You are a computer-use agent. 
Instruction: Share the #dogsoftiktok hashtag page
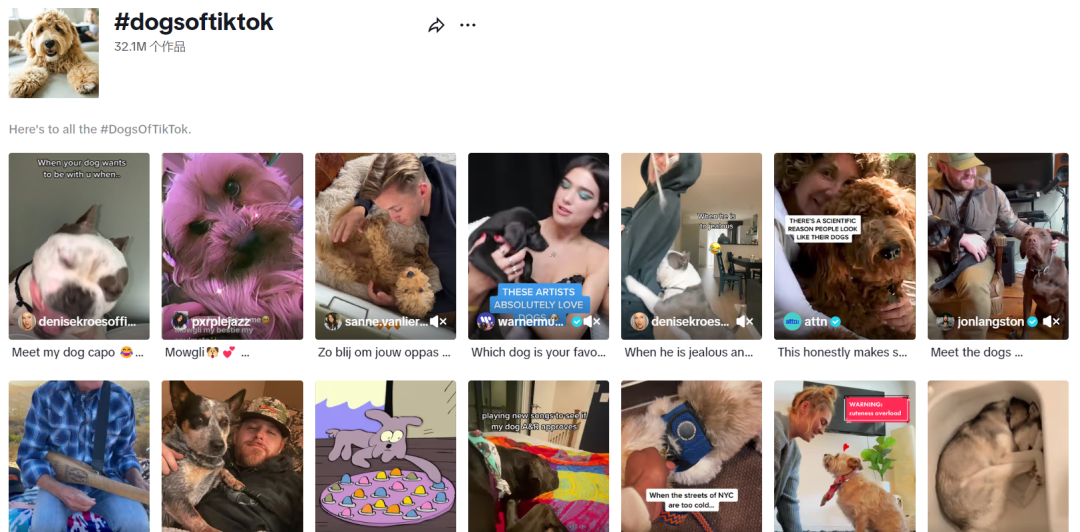click(x=436, y=26)
